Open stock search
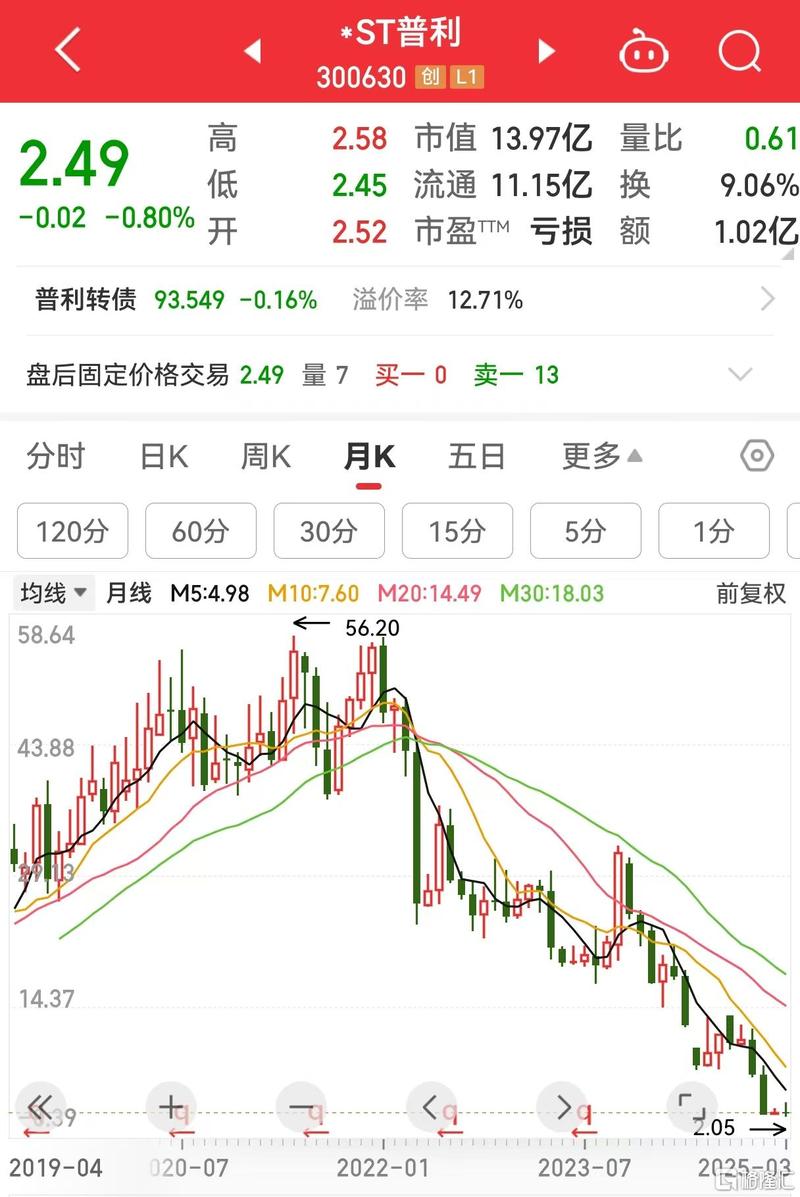Image resolution: width=800 pixels, height=1197 pixels. click(739, 50)
